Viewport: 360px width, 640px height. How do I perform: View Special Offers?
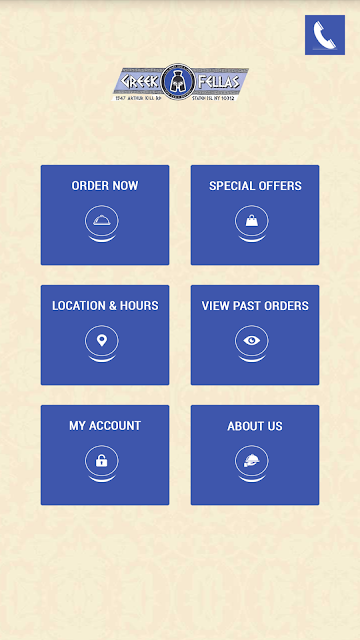click(255, 215)
